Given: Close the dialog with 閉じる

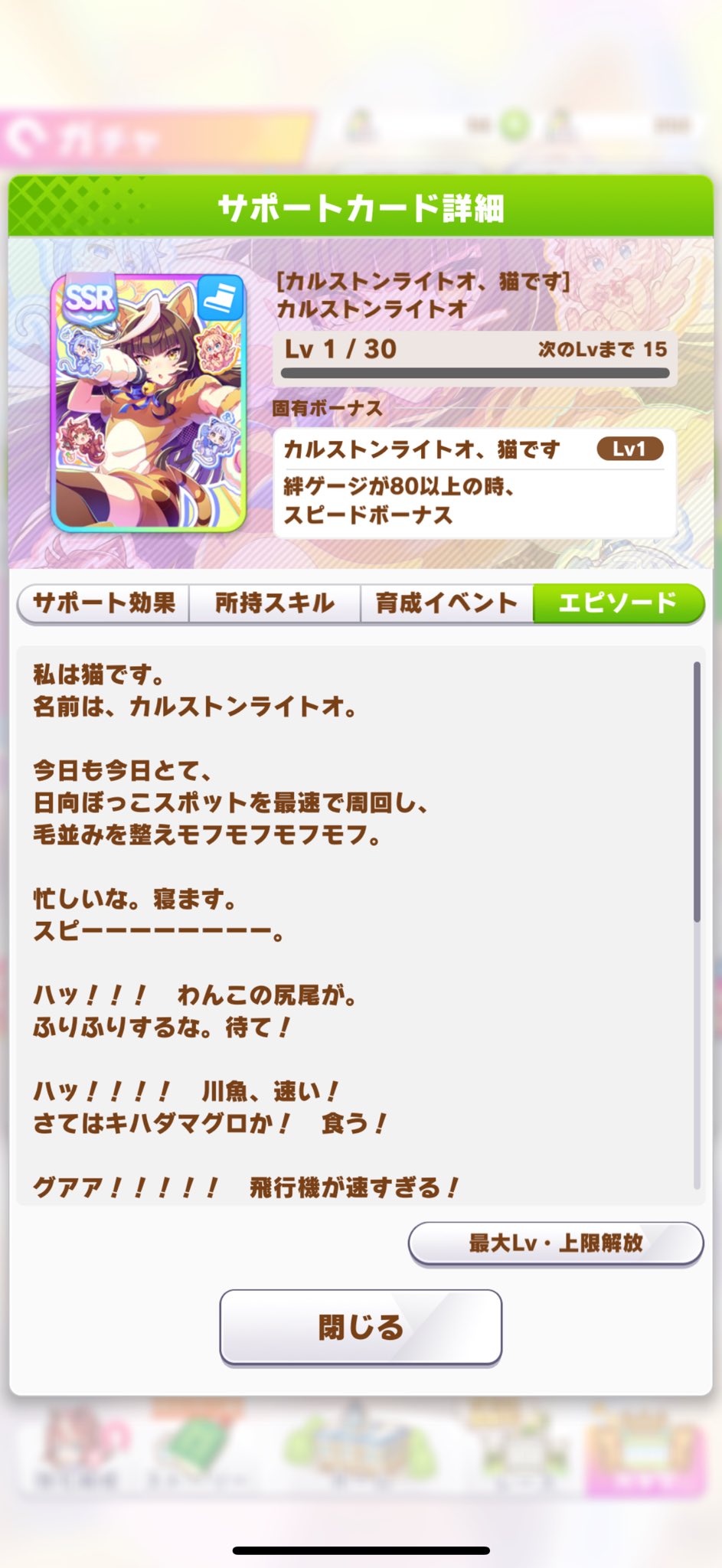Looking at the screenshot, I should pyautogui.click(x=361, y=1327).
